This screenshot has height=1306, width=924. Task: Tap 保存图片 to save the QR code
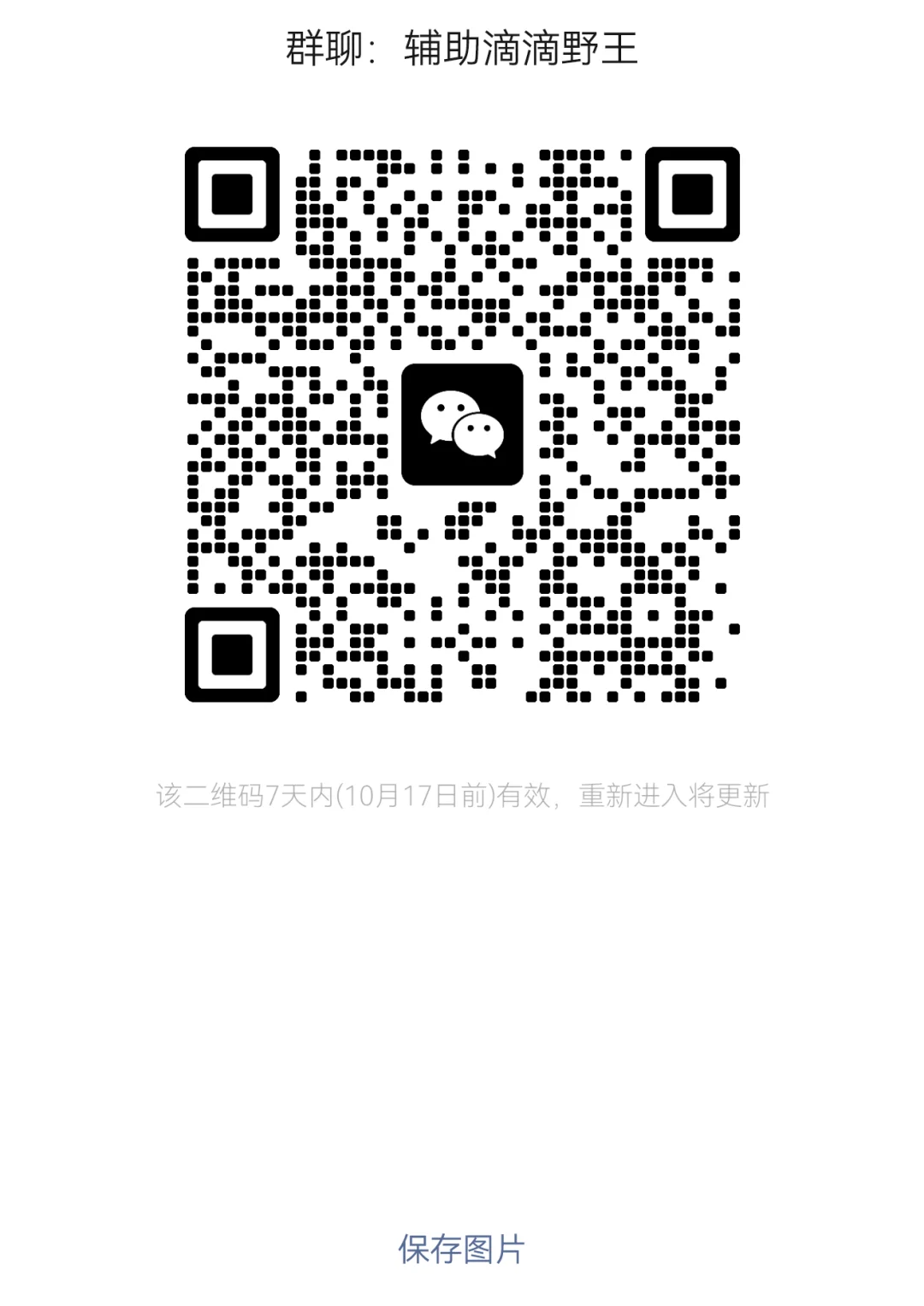click(x=461, y=1250)
